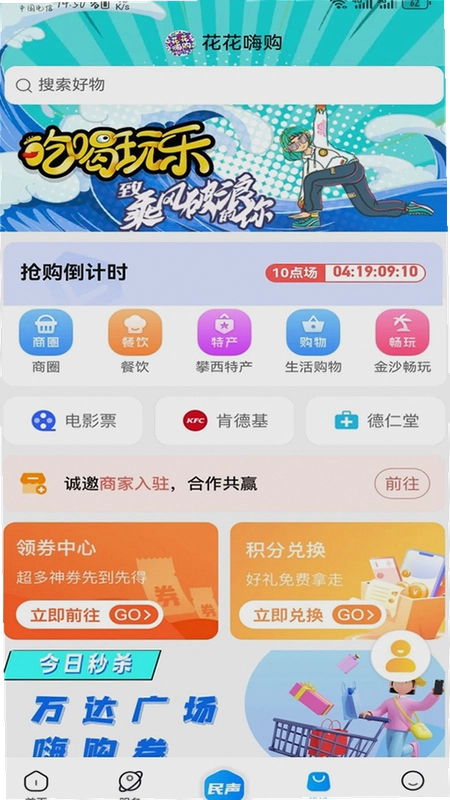Go to the first bottom home tab
This screenshot has width=450, height=800.
click(x=36, y=786)
